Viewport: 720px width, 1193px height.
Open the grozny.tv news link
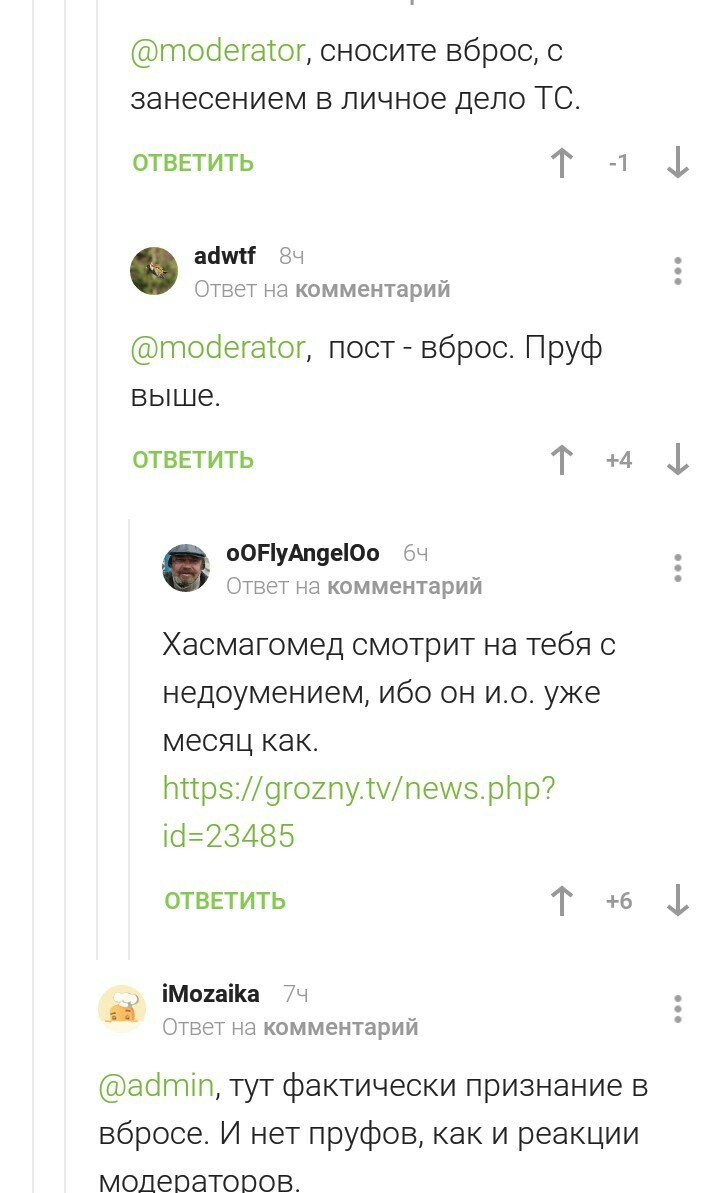click(x=358, y=811)
